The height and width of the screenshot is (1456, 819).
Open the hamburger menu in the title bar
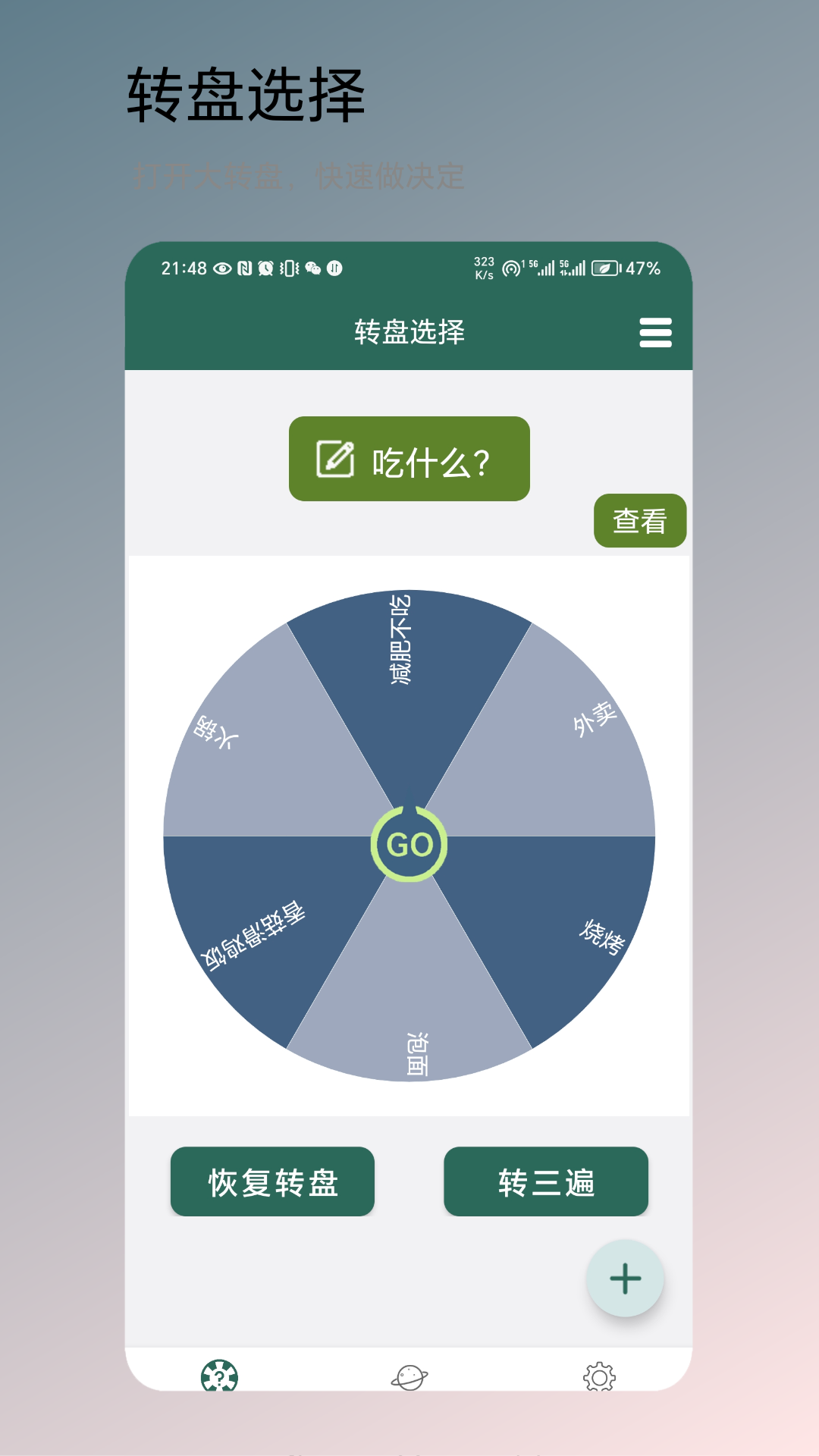tap(655, 332)
